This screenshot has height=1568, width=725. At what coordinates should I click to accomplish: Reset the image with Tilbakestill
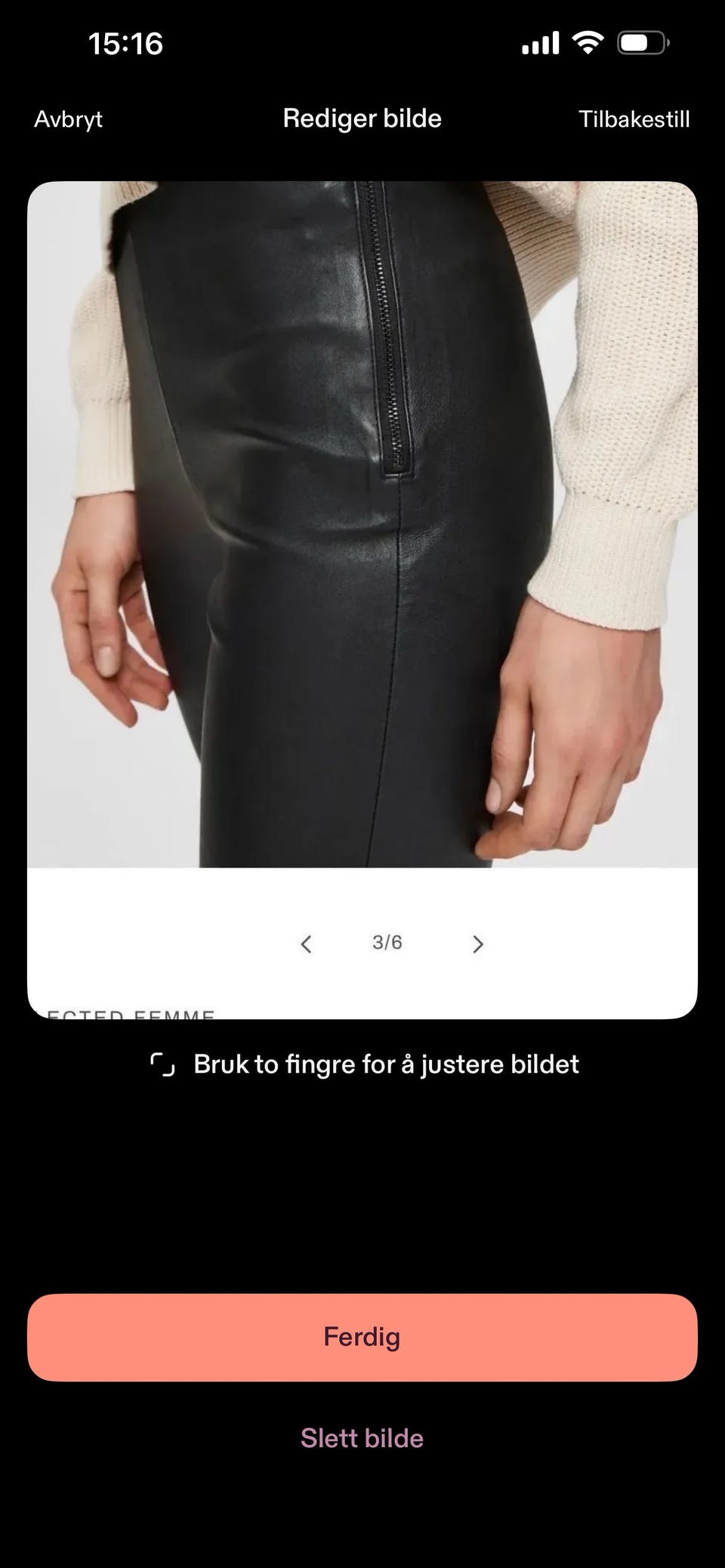point(634,119)
